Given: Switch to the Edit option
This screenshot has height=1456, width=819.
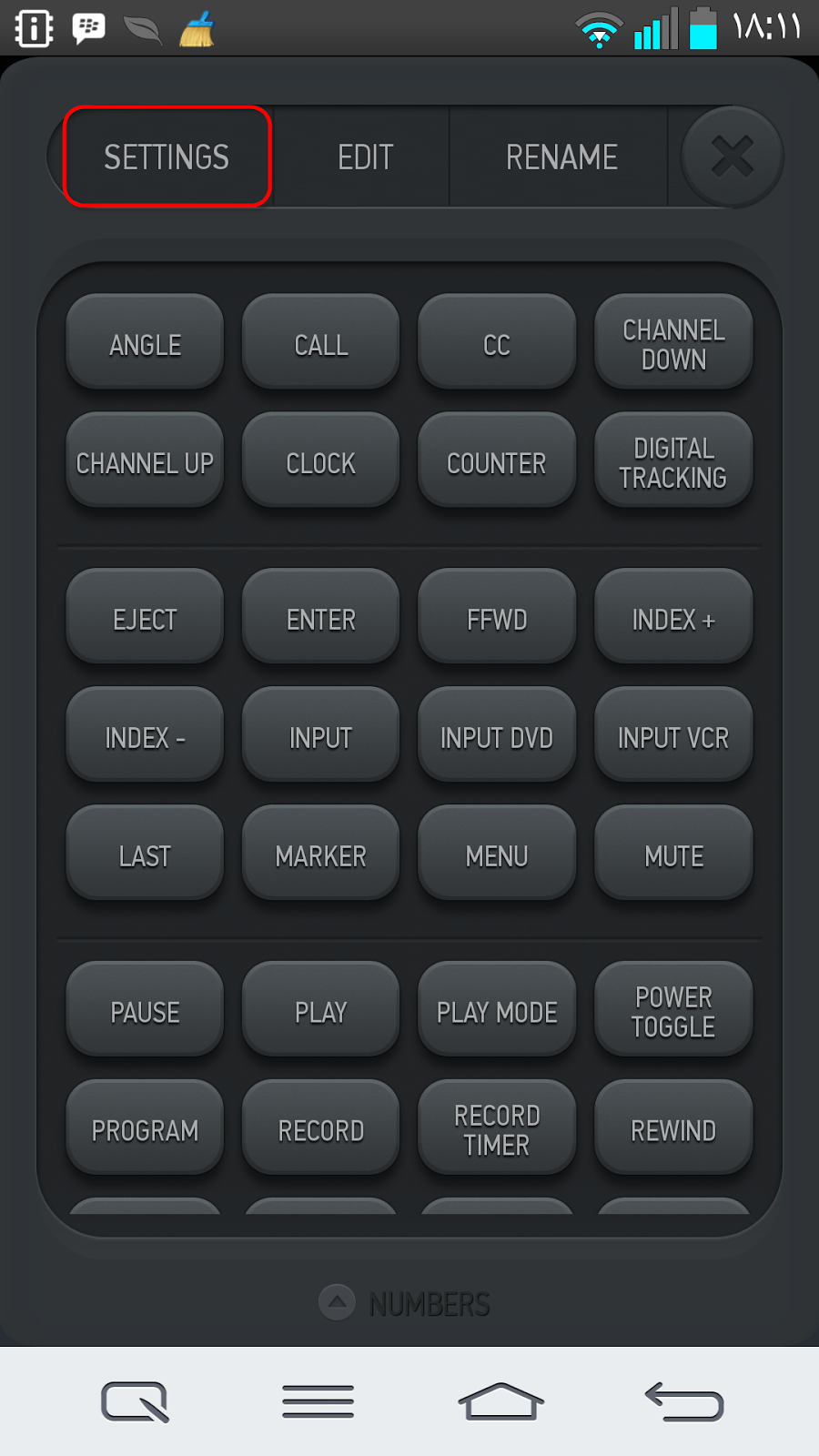Looking at the screenshot, I should pos(365,157).
